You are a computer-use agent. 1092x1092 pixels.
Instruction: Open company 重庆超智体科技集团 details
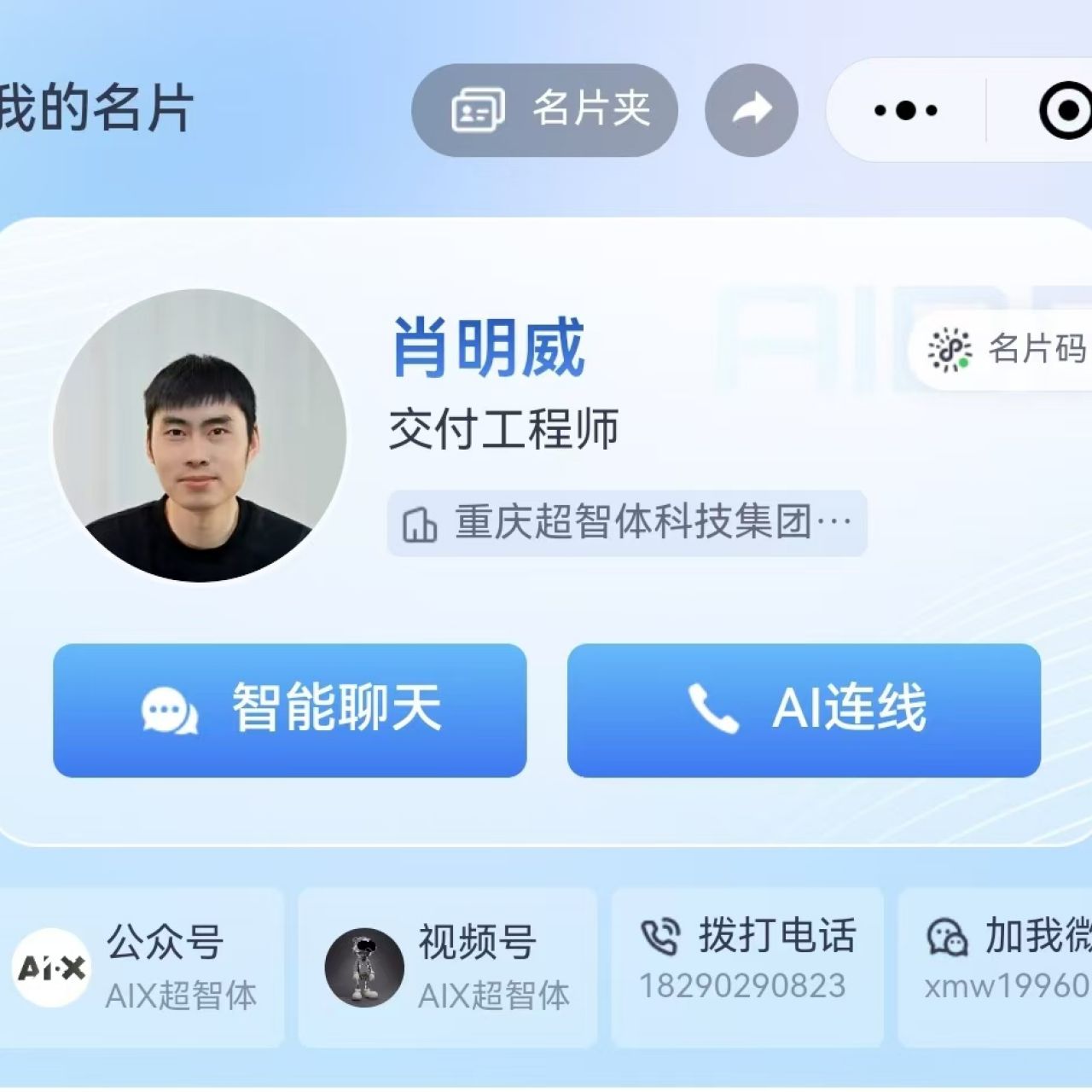tap(627, 523)
